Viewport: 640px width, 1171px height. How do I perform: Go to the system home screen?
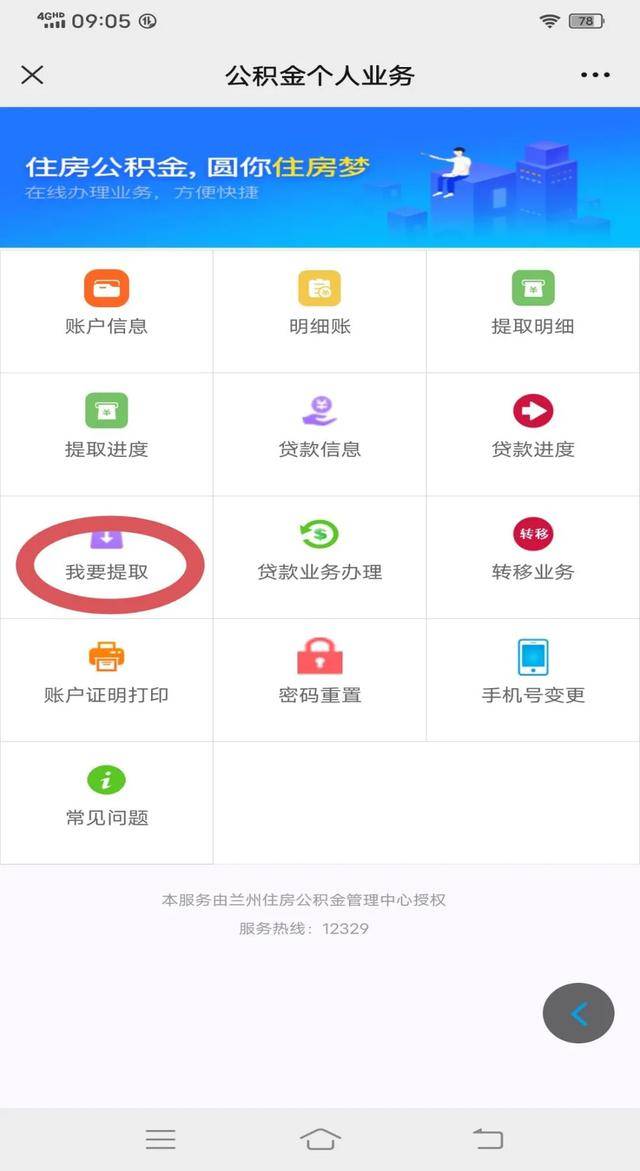point(320,1138)
